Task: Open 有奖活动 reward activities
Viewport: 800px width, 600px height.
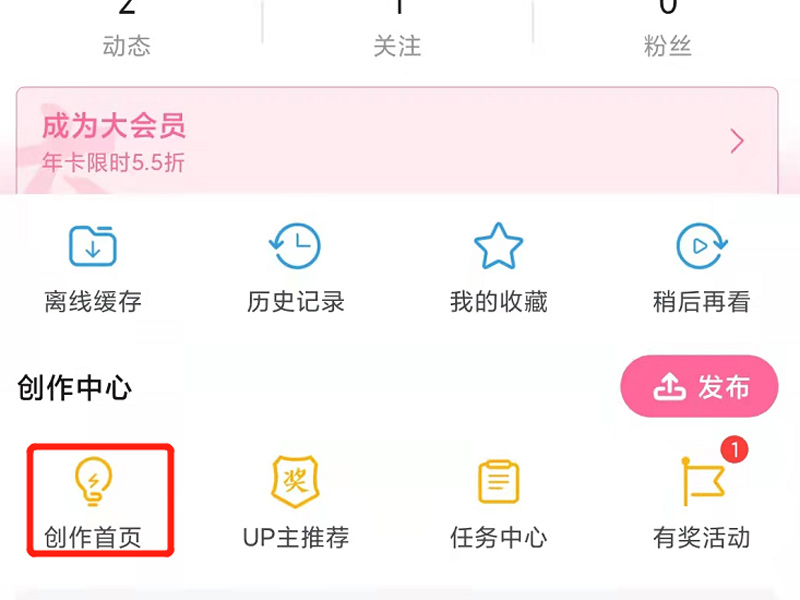Action: point(701,502)
